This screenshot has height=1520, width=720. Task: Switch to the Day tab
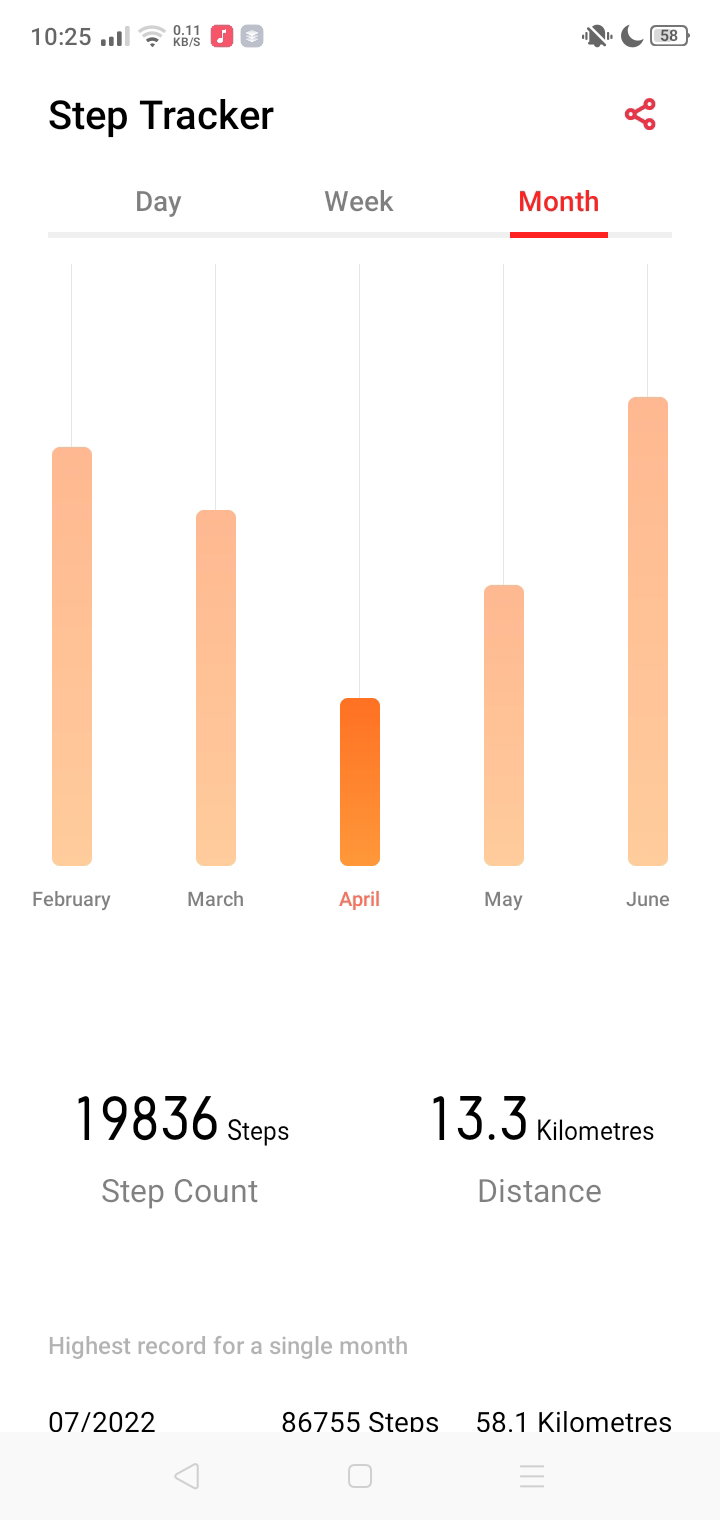pos(158,202)
